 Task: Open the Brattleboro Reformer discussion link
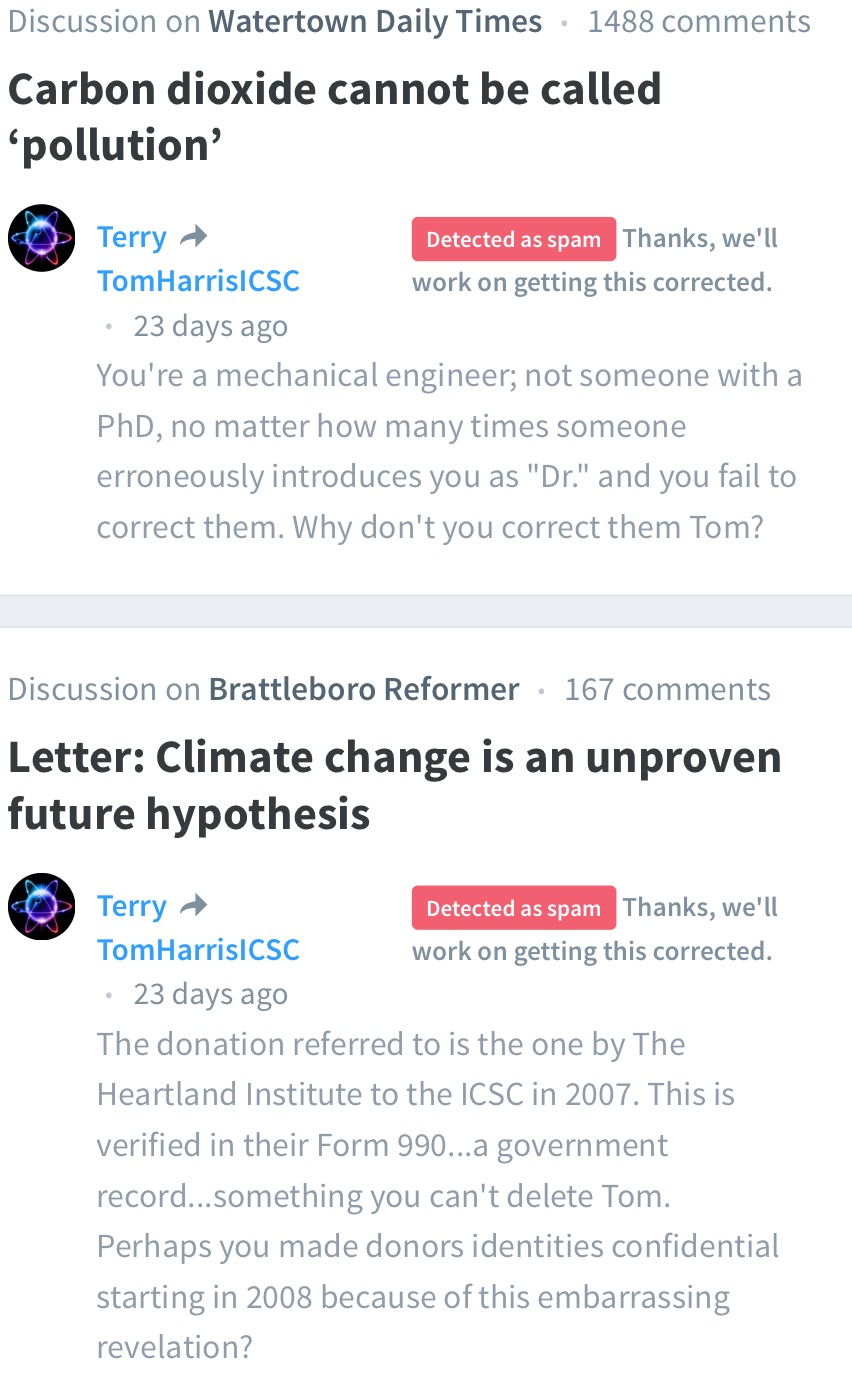364,689
